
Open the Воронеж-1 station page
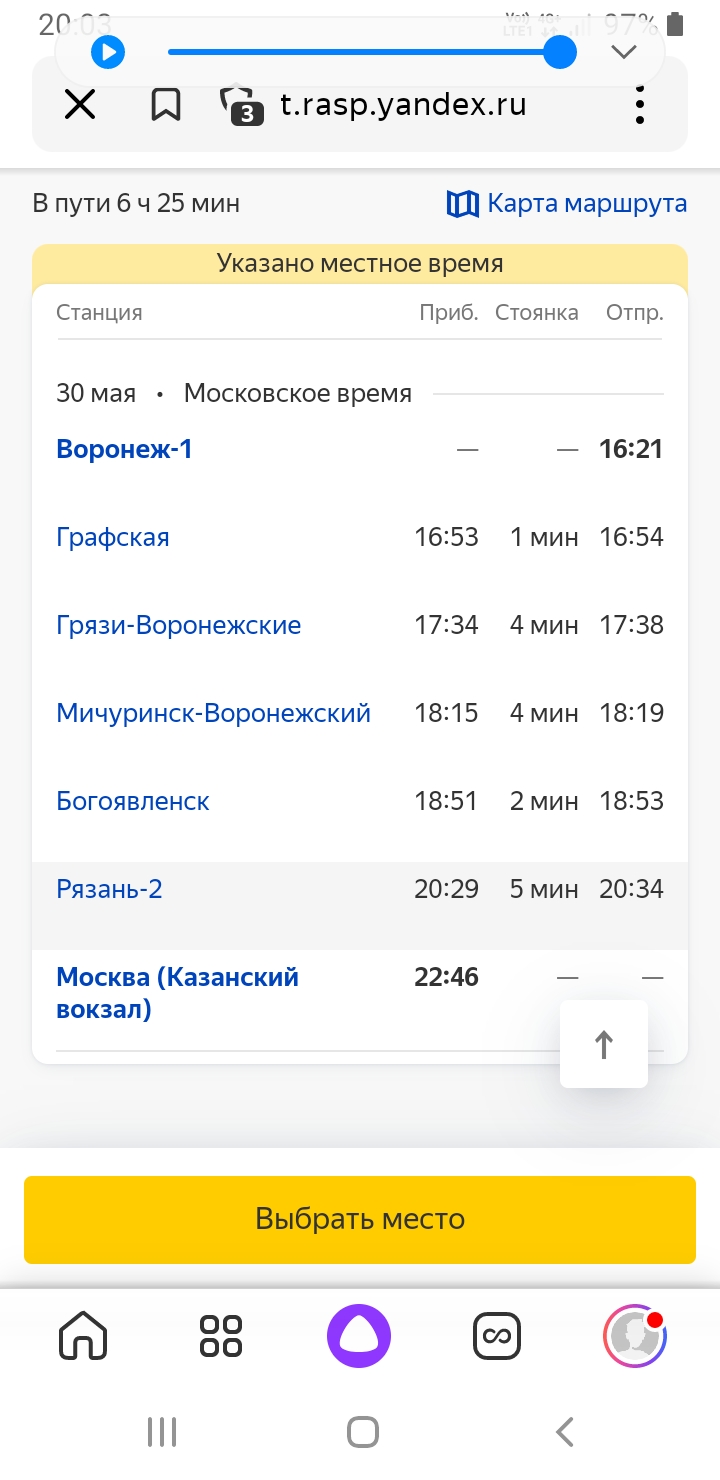tap(124, 449)
